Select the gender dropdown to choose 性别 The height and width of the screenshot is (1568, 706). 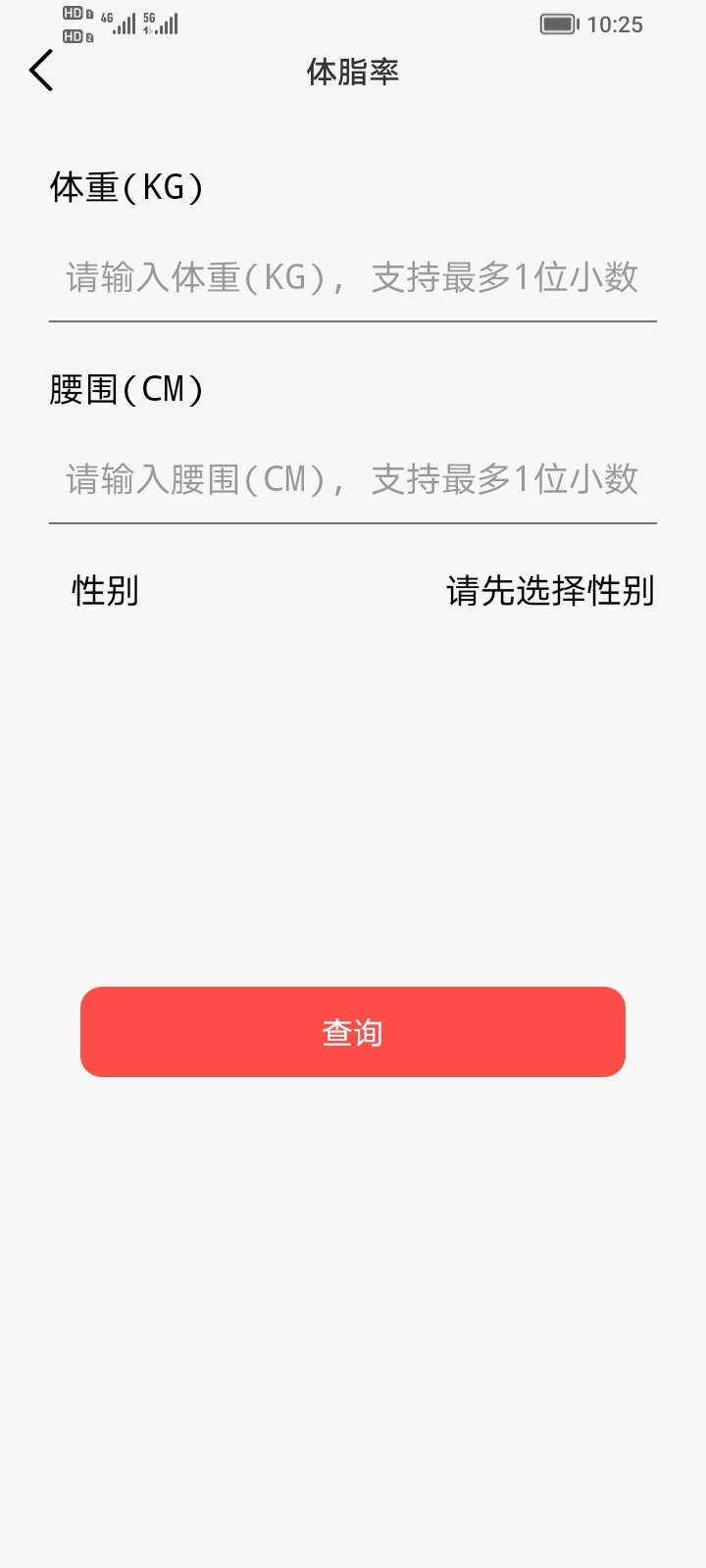pos(551,592)
